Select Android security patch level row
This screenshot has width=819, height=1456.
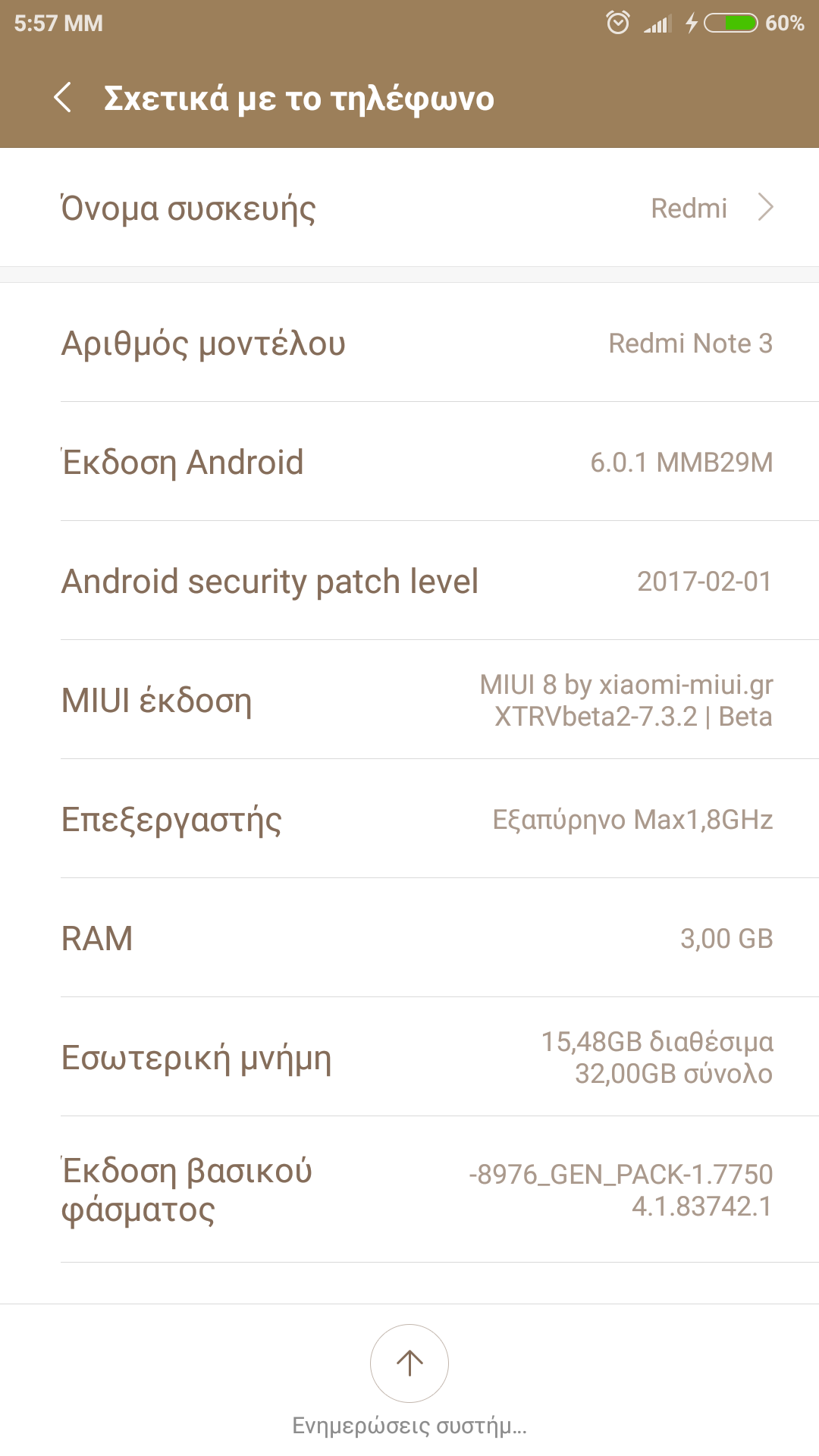coord(409,581)
